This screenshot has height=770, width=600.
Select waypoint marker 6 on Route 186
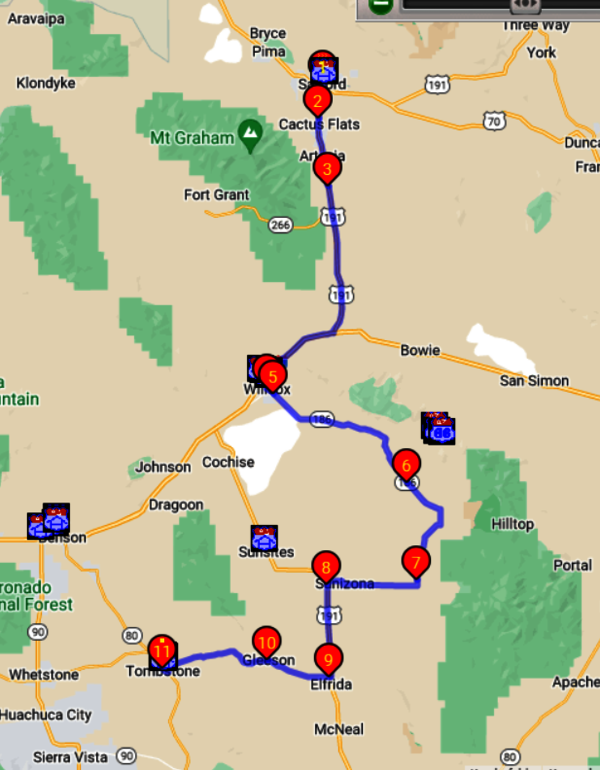click(405, 464)
